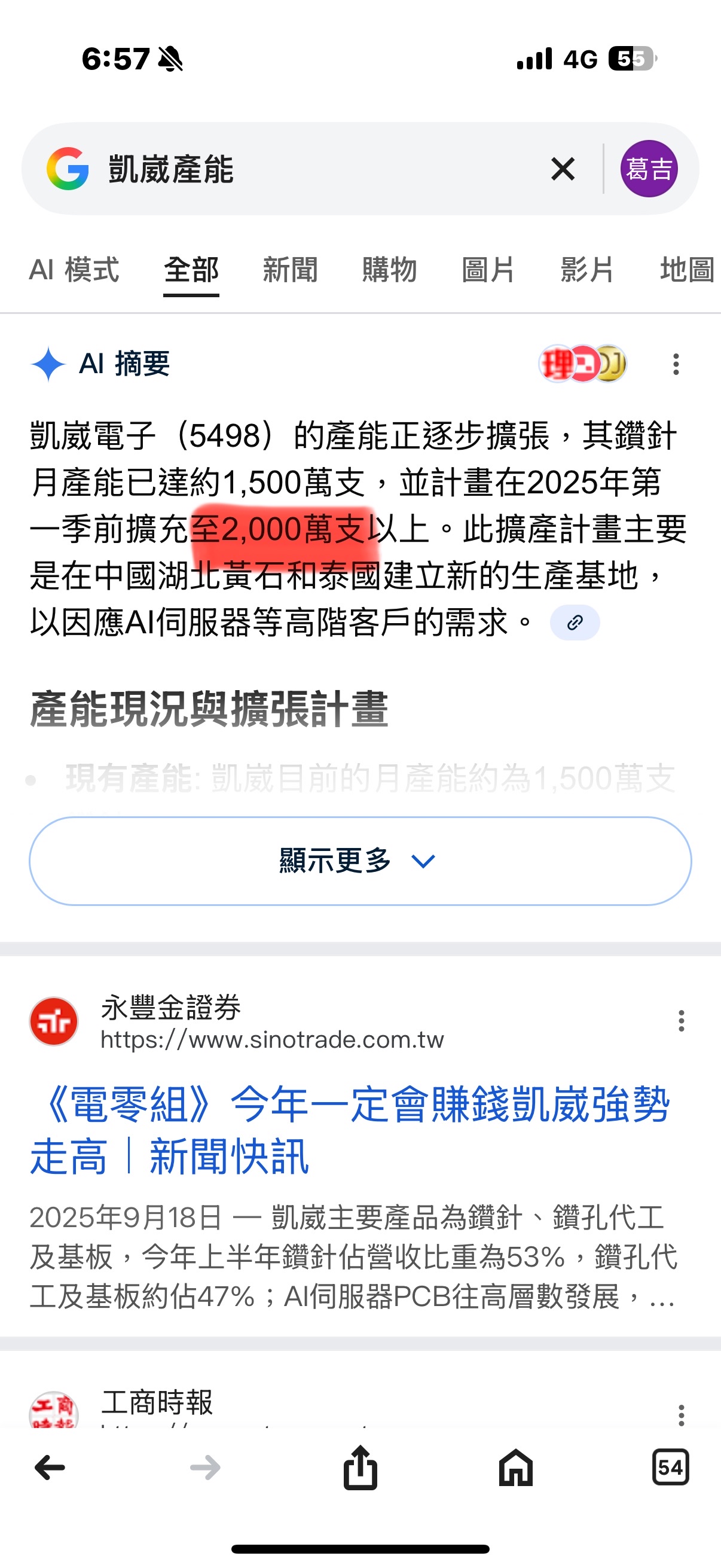
Task: Switch to the 地圖 tab
Action: (x=686, y=270)
